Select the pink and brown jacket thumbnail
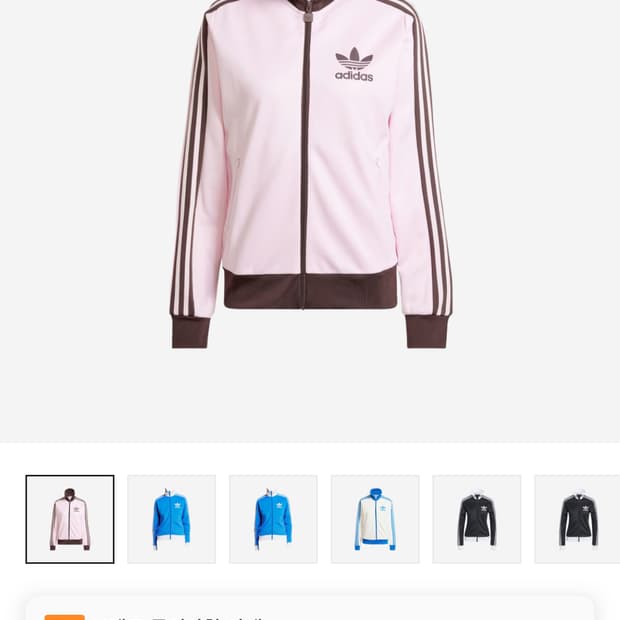620x620 pixels. [70, 519]
